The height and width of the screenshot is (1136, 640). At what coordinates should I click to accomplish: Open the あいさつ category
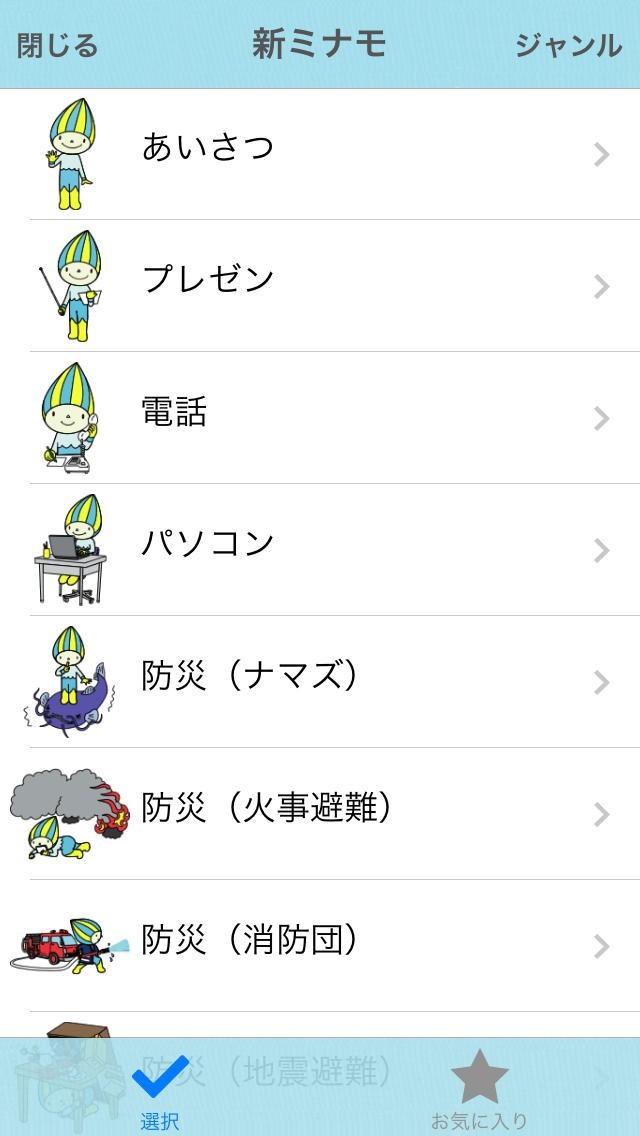click(320, 154)
